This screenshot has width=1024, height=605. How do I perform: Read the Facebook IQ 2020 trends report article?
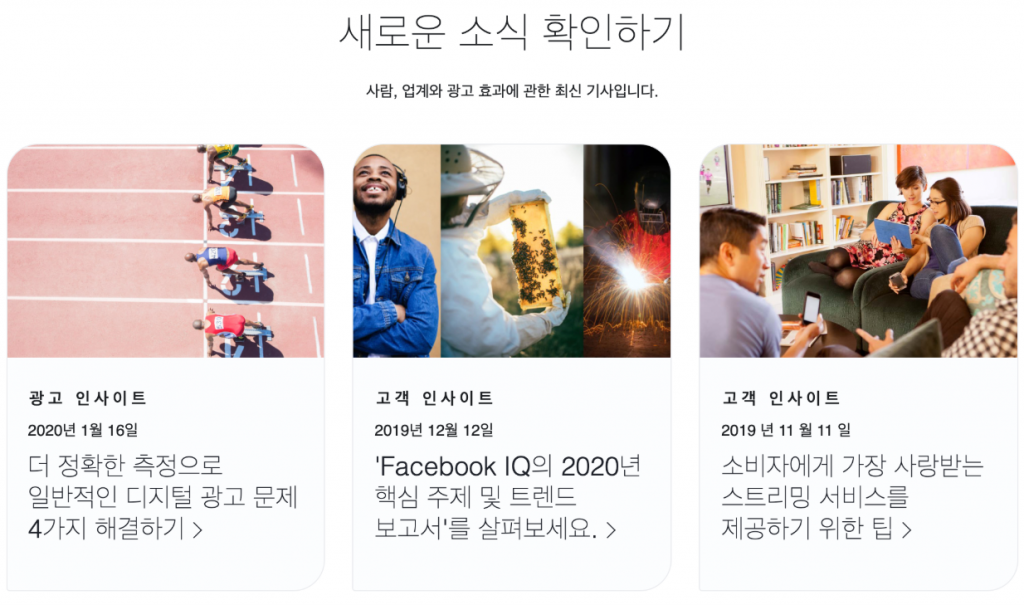point(508,497)
